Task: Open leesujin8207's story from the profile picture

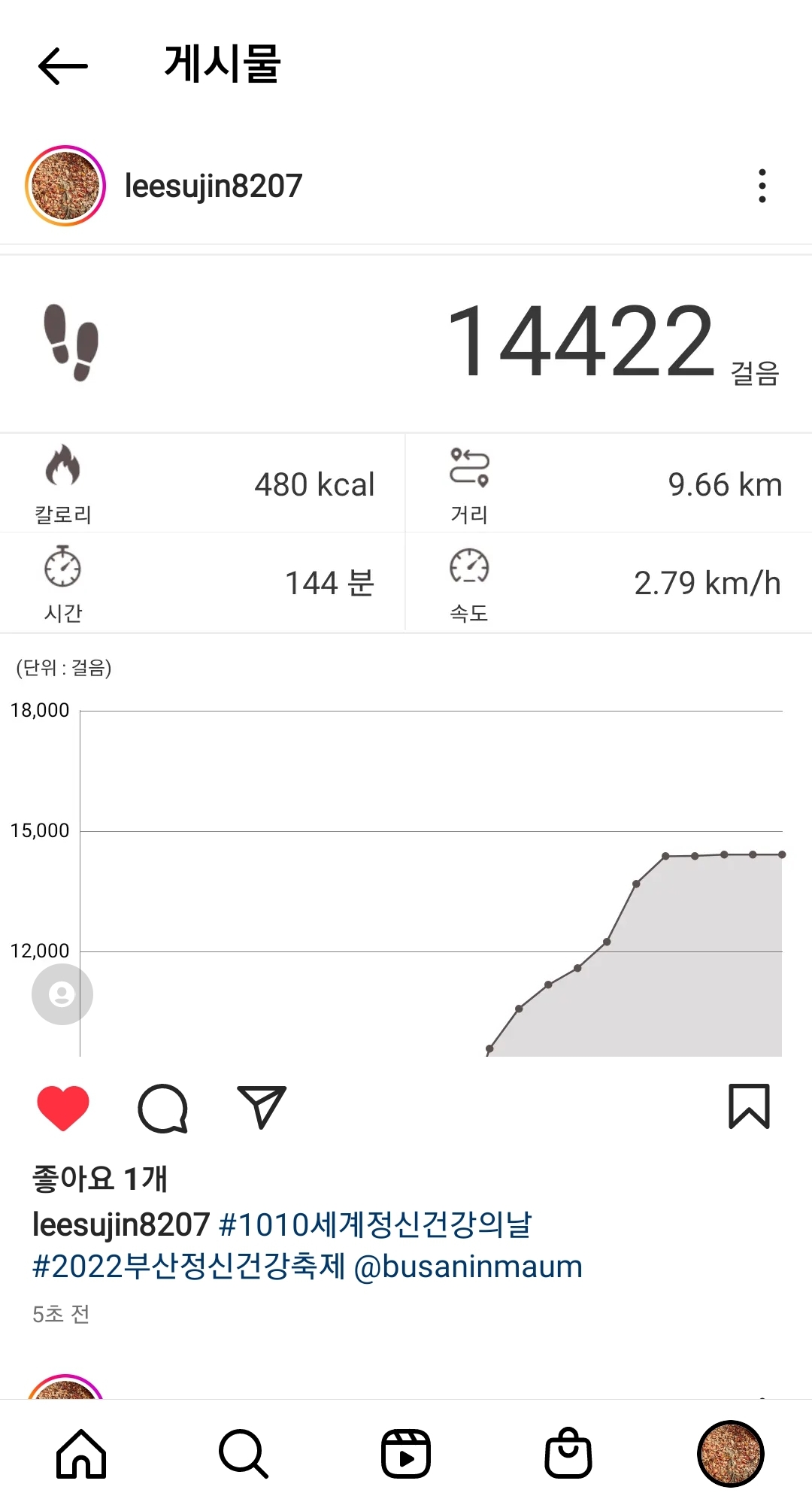Action: pyautogui.click(x=65, y=186)
